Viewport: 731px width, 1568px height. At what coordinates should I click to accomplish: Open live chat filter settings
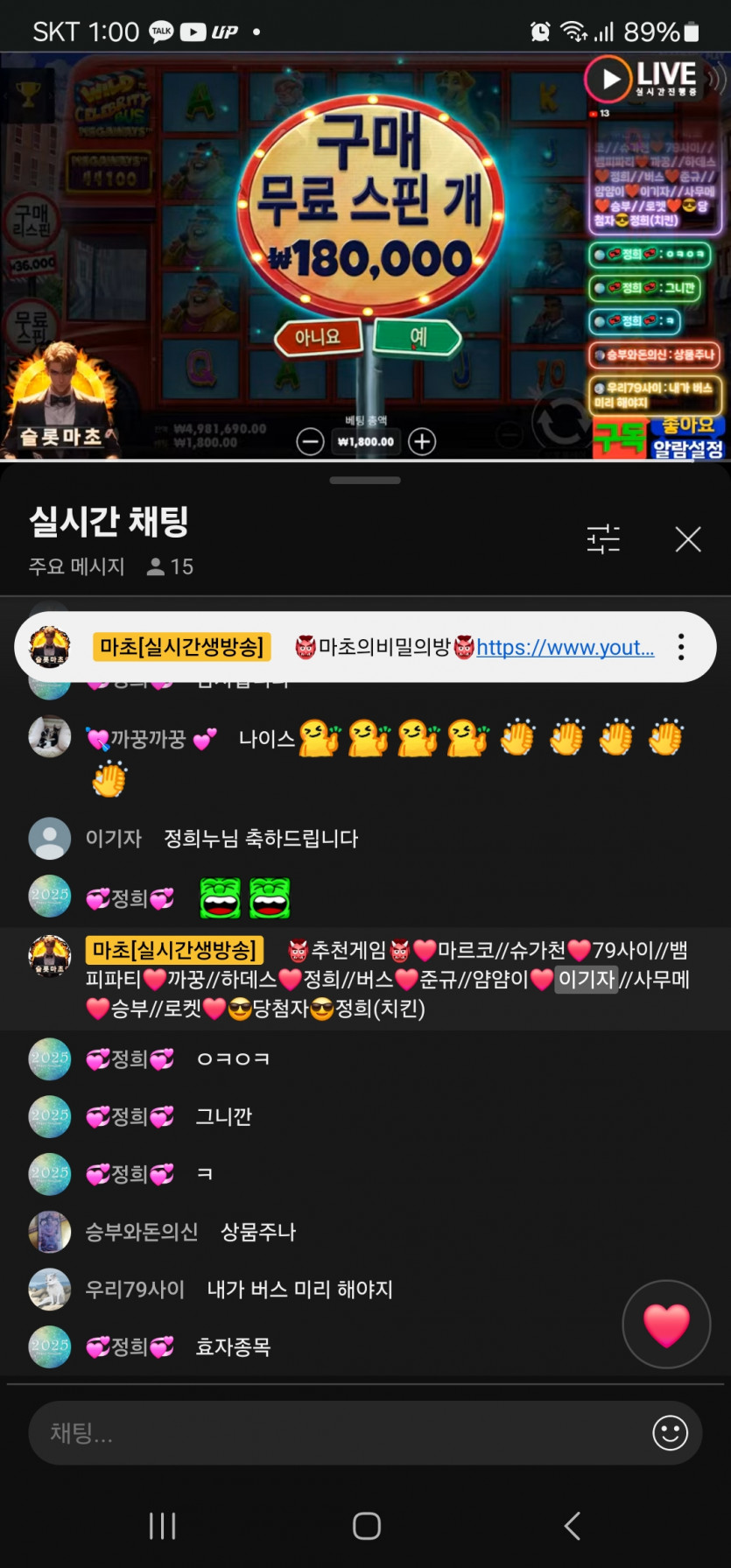(x=603, y=539)
